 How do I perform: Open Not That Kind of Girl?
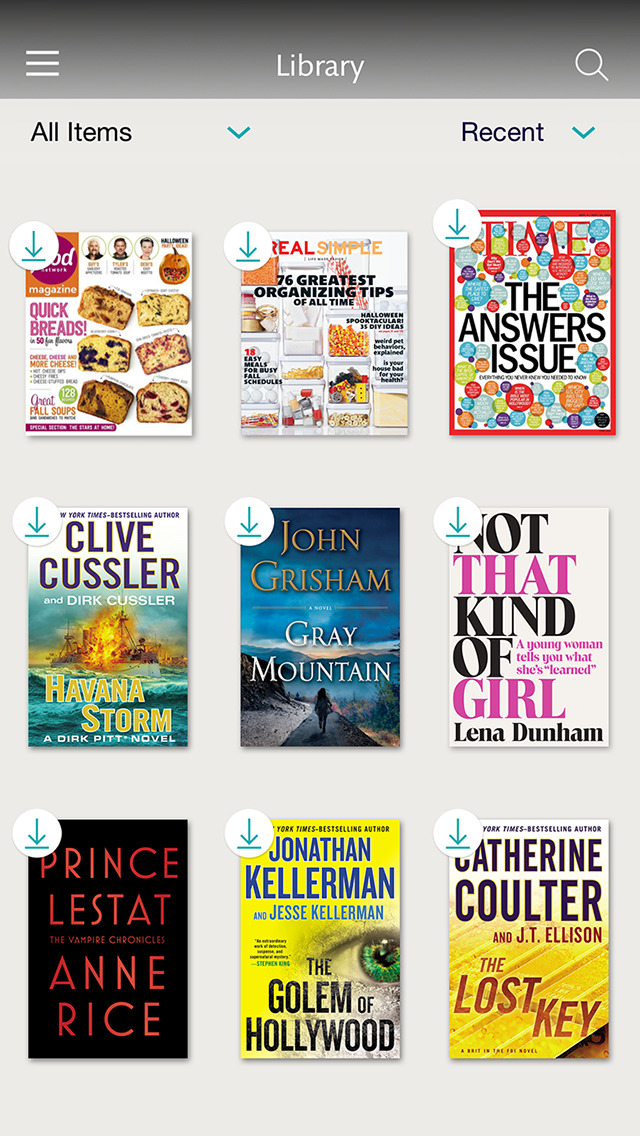[529, 627]
